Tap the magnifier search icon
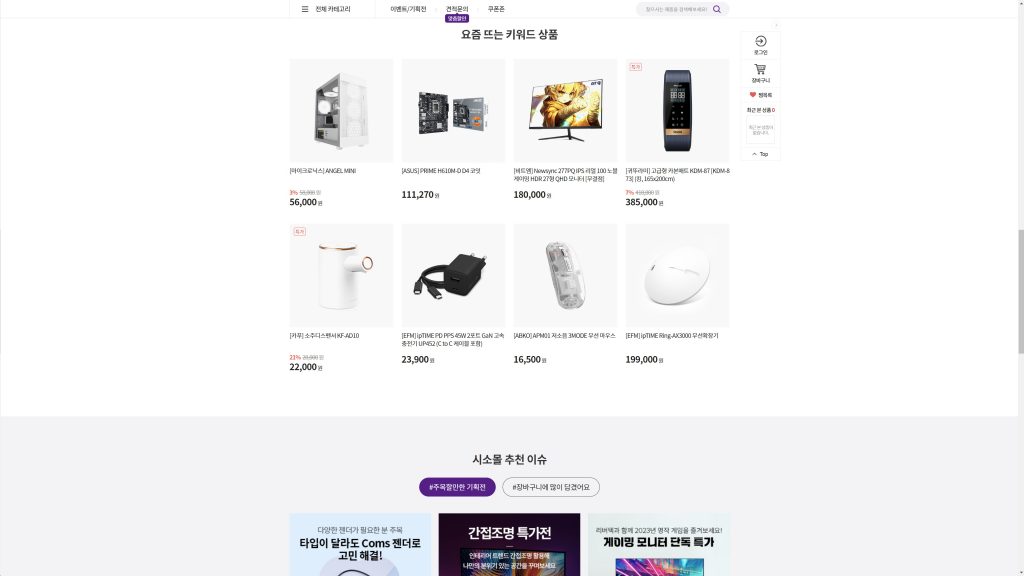This screenshot has height=576, width=1024. pos(717,9)
